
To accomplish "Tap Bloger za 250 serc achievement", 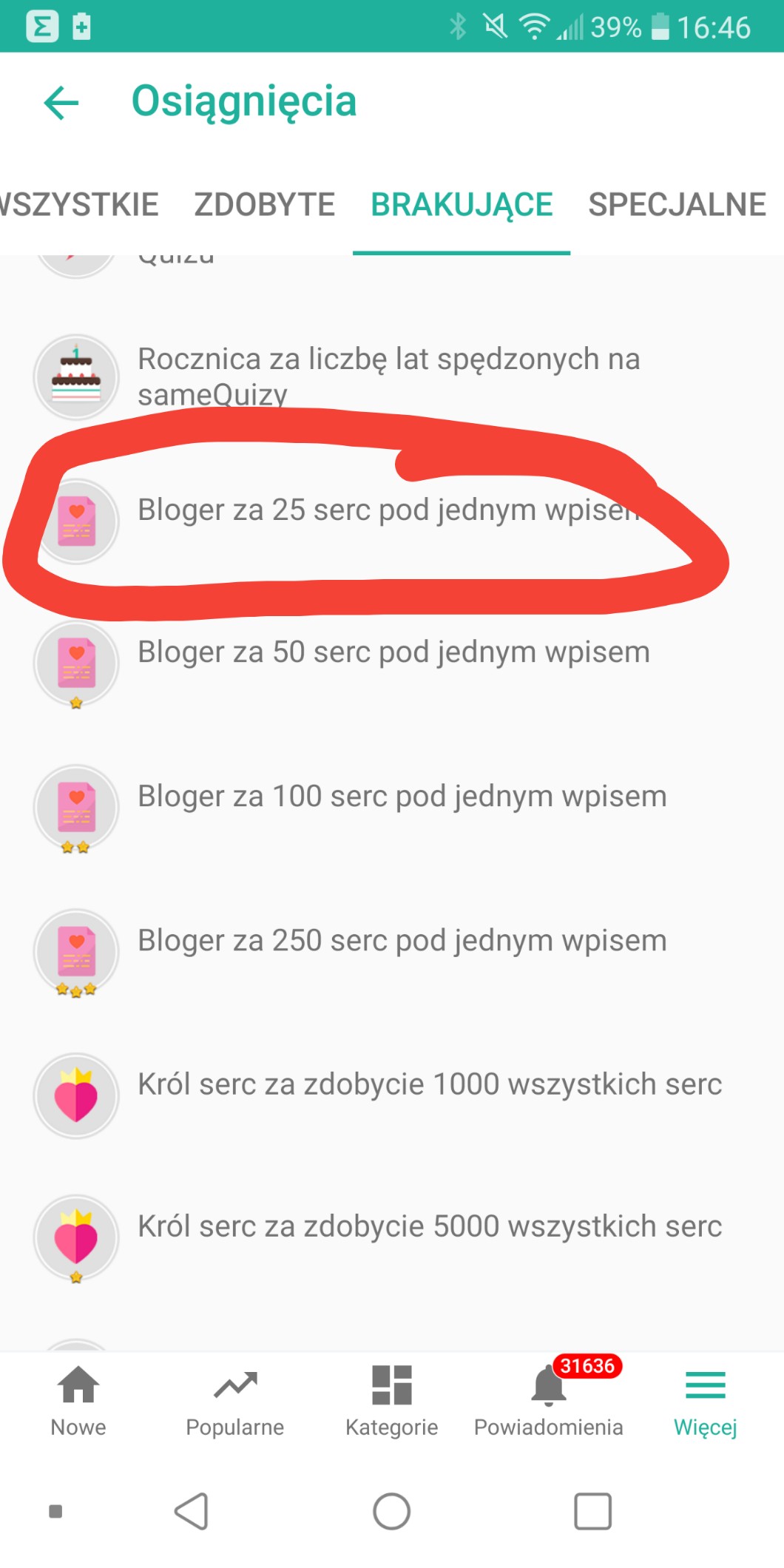I will (402, 942).
